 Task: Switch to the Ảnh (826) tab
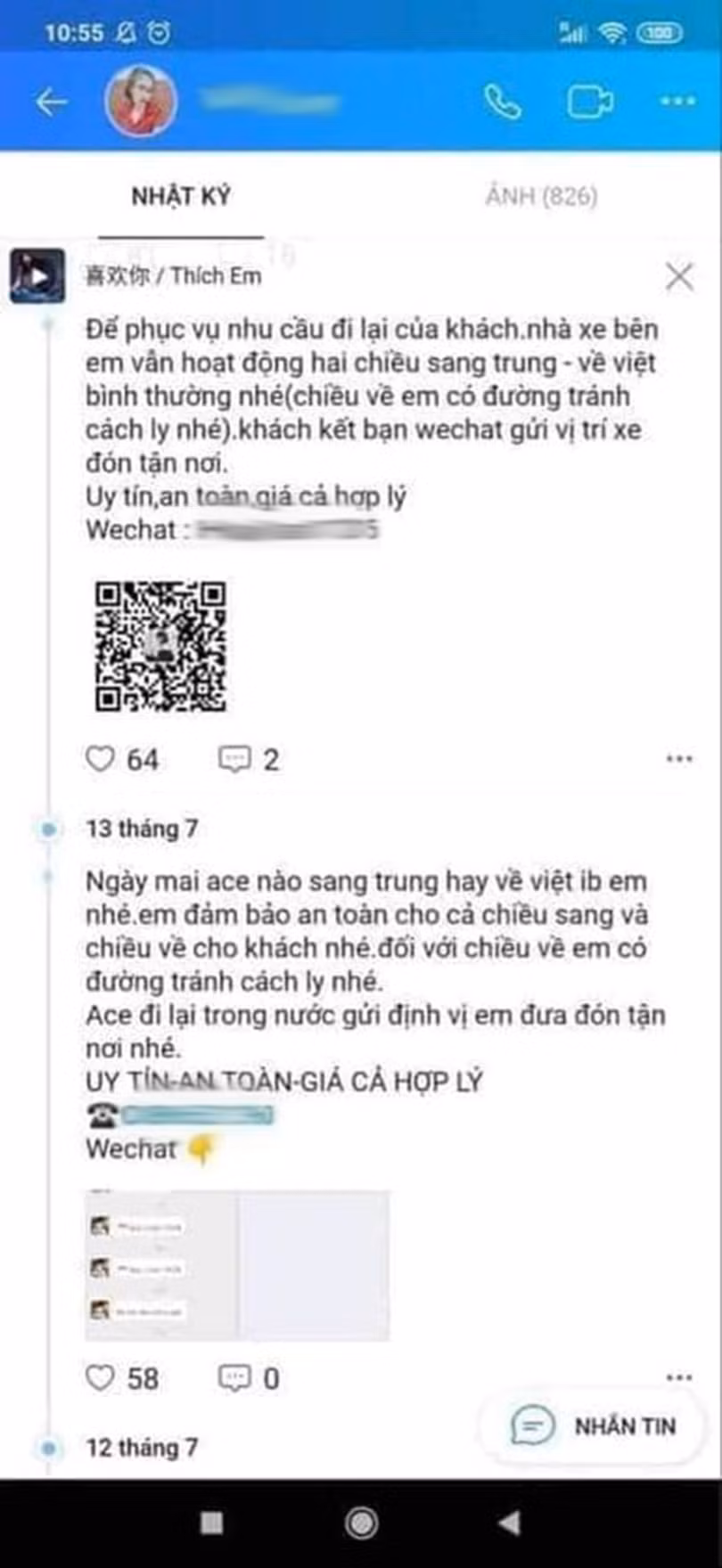[x=541, y=197]
